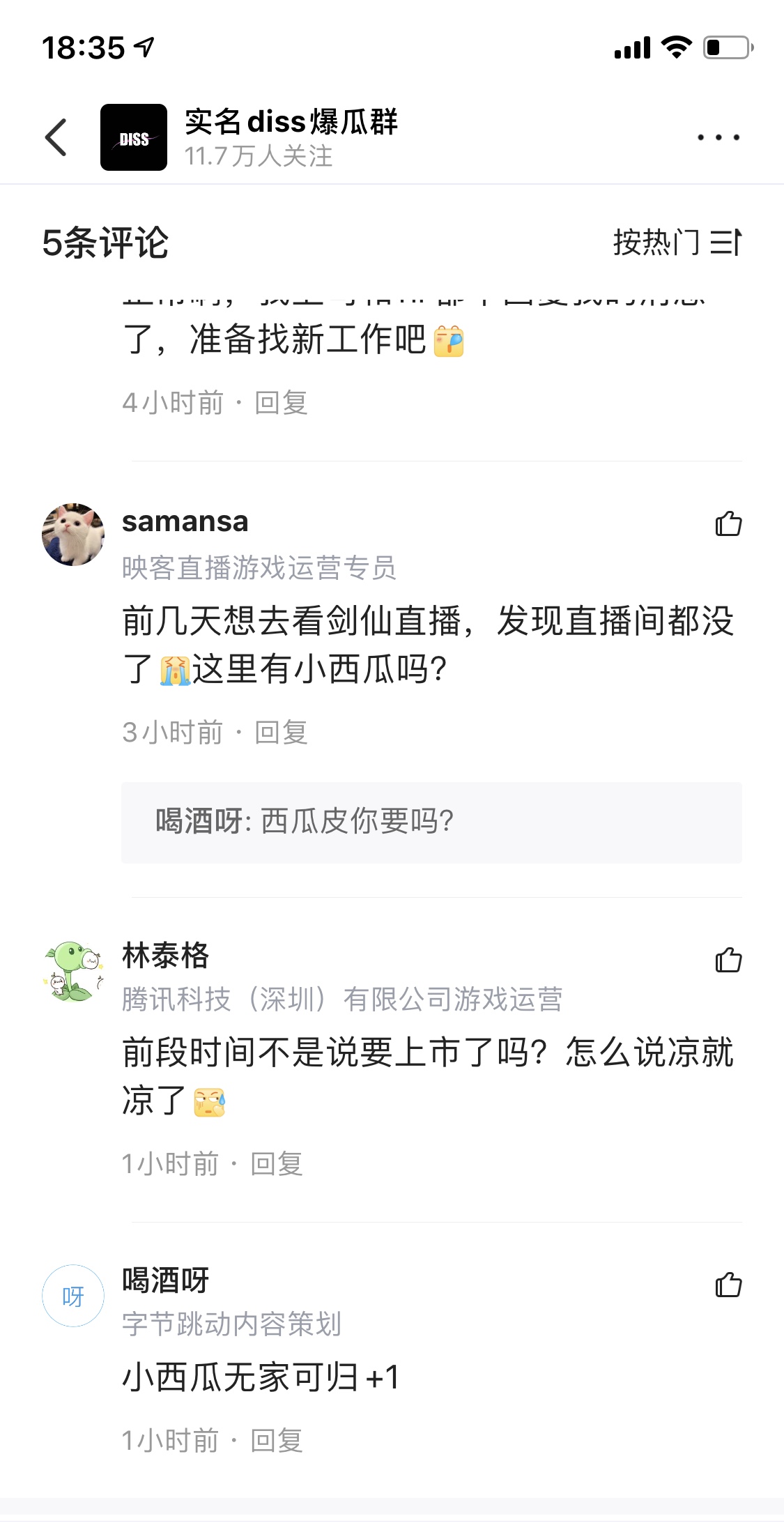The height and width of the screenshot is (1523, 784).
Task: Open 喝酒呀's reply about 西瓜皮
Action: [431, 822]
